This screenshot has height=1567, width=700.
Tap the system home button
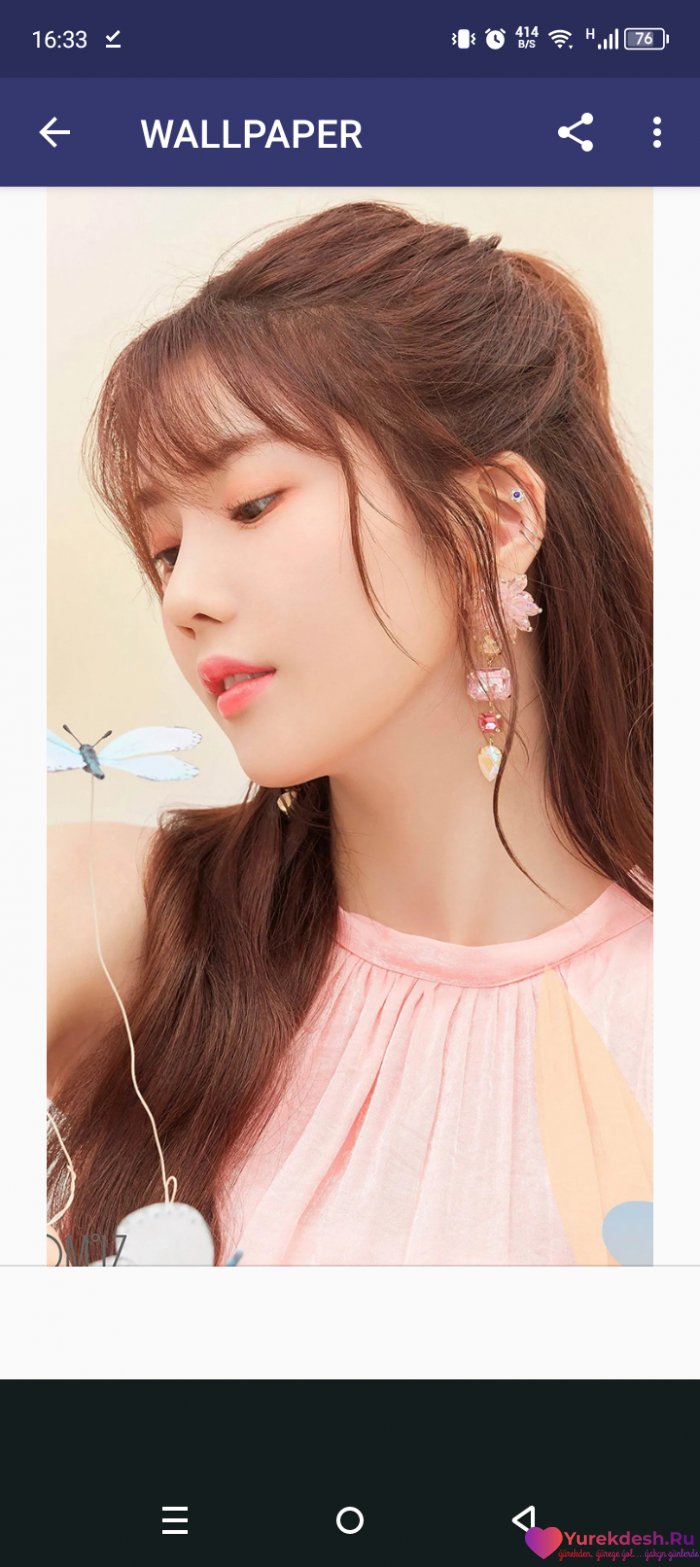coord(350,1520)
